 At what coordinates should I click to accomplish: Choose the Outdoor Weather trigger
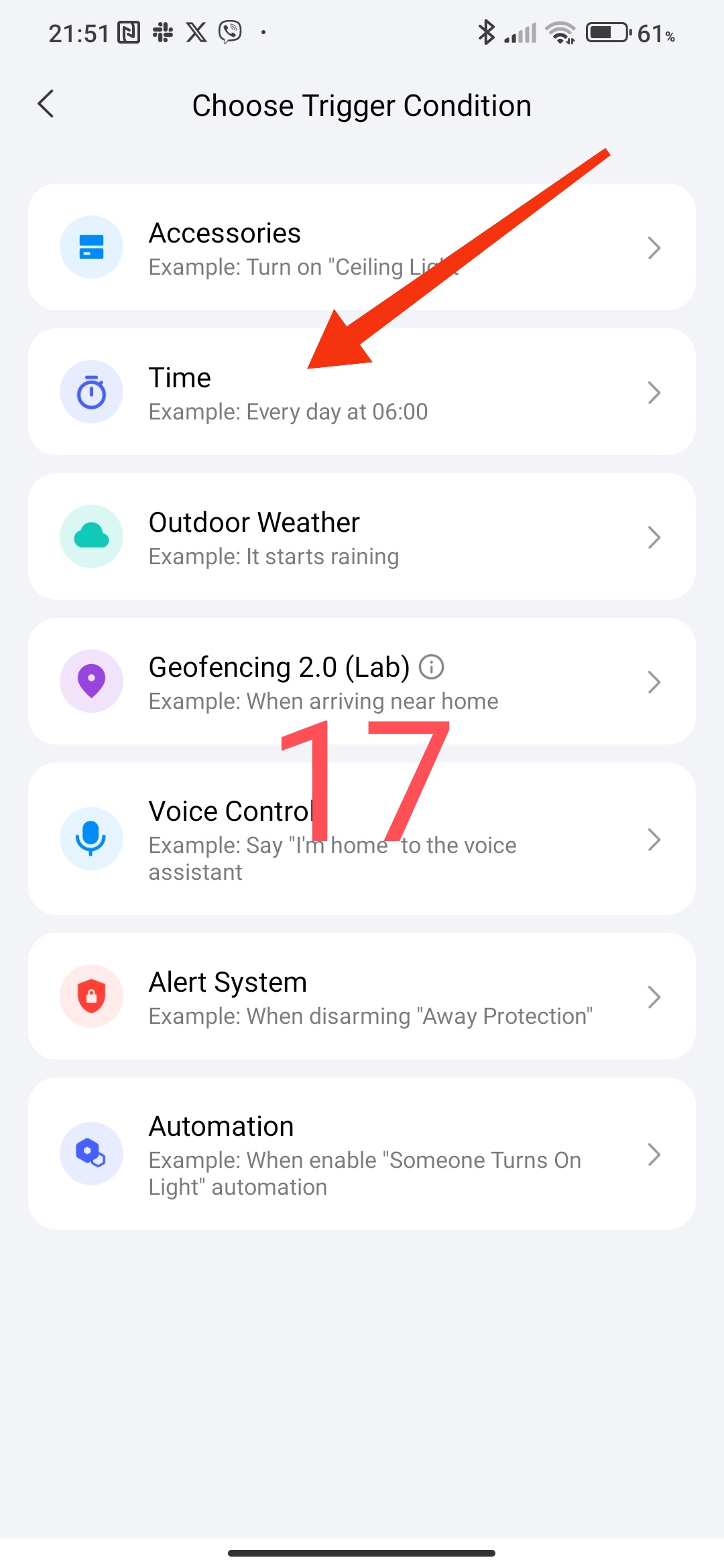[362, 537]
